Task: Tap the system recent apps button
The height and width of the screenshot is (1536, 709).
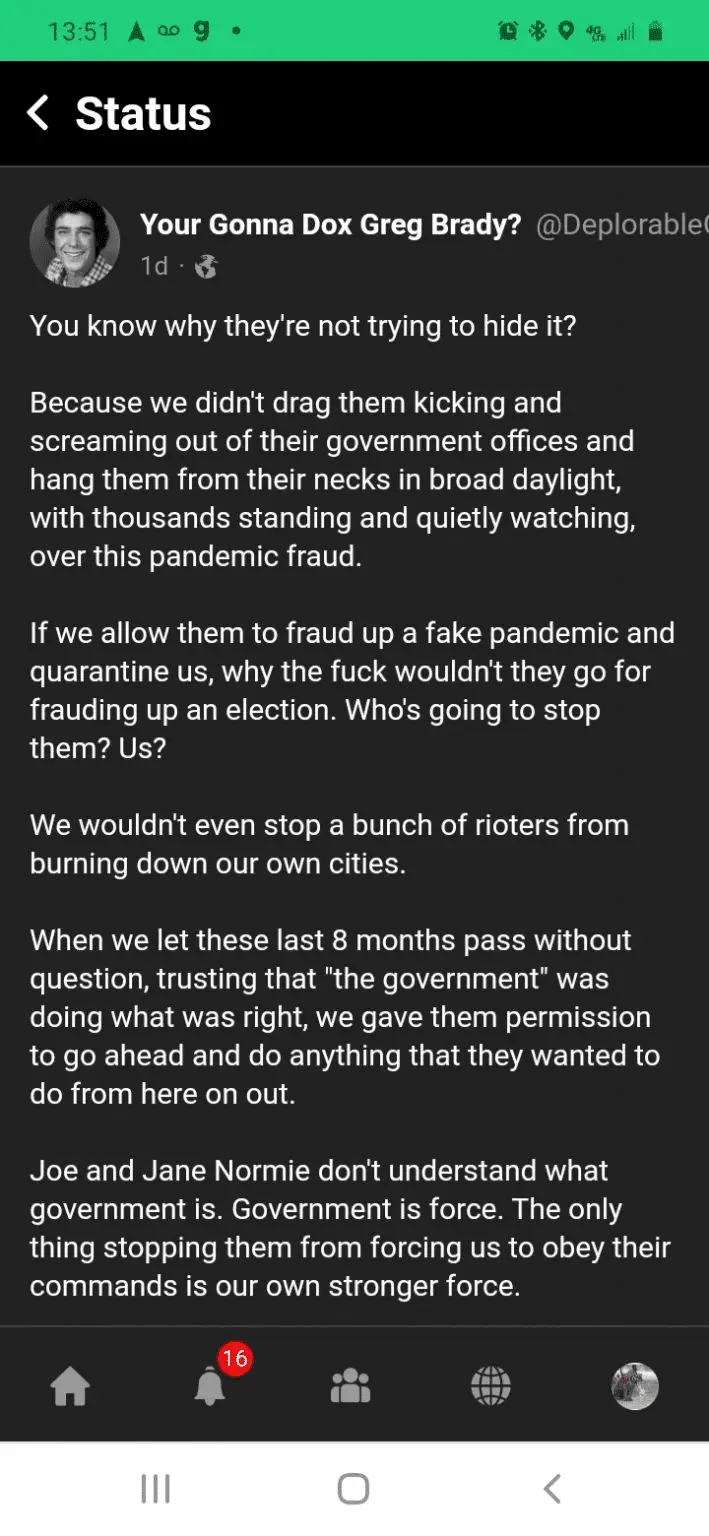Action: pyautogui.click(x=155, y=1489)
